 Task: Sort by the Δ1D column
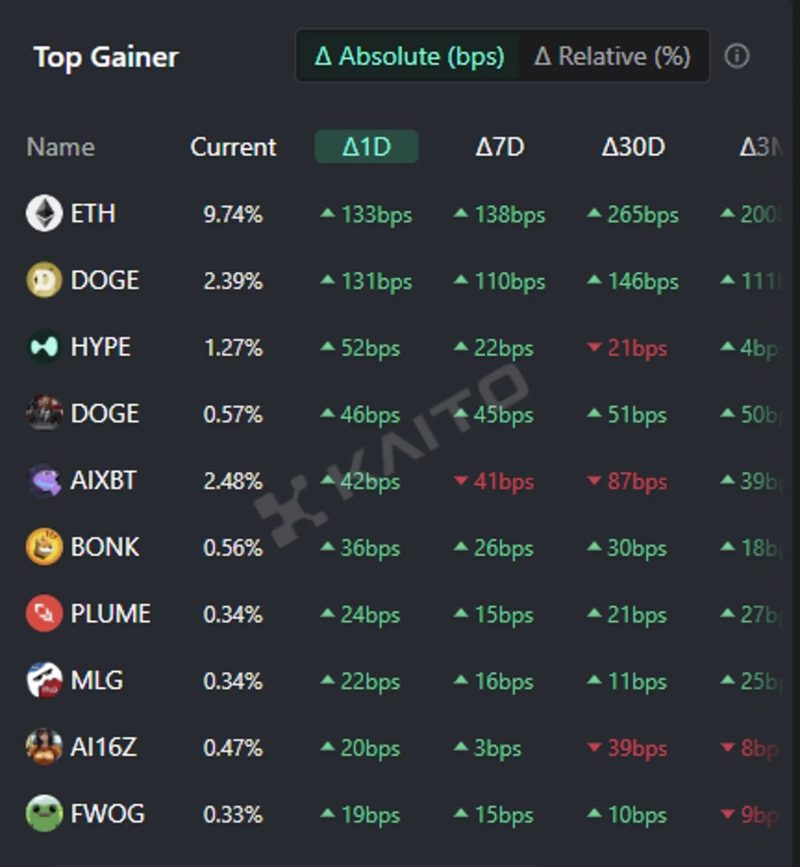[x=366, y=147]
